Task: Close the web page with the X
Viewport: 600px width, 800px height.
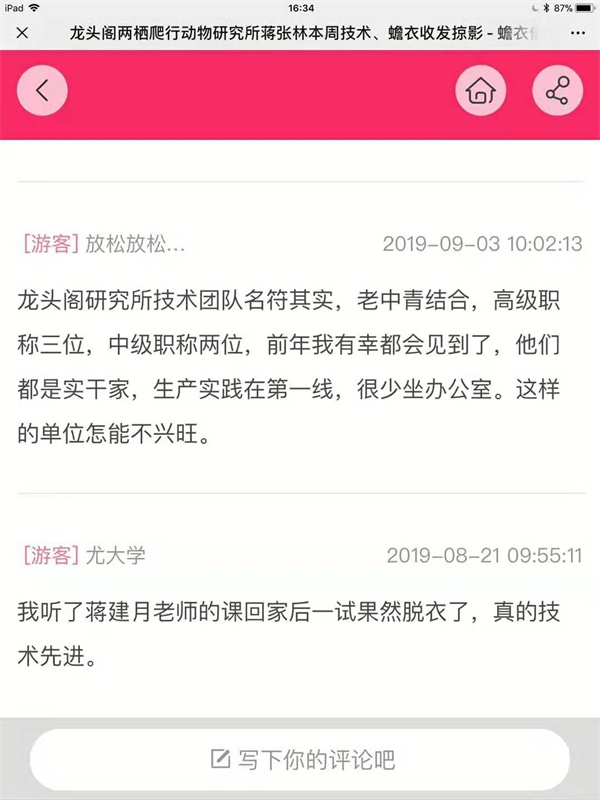Action: (x=22, y=32)
